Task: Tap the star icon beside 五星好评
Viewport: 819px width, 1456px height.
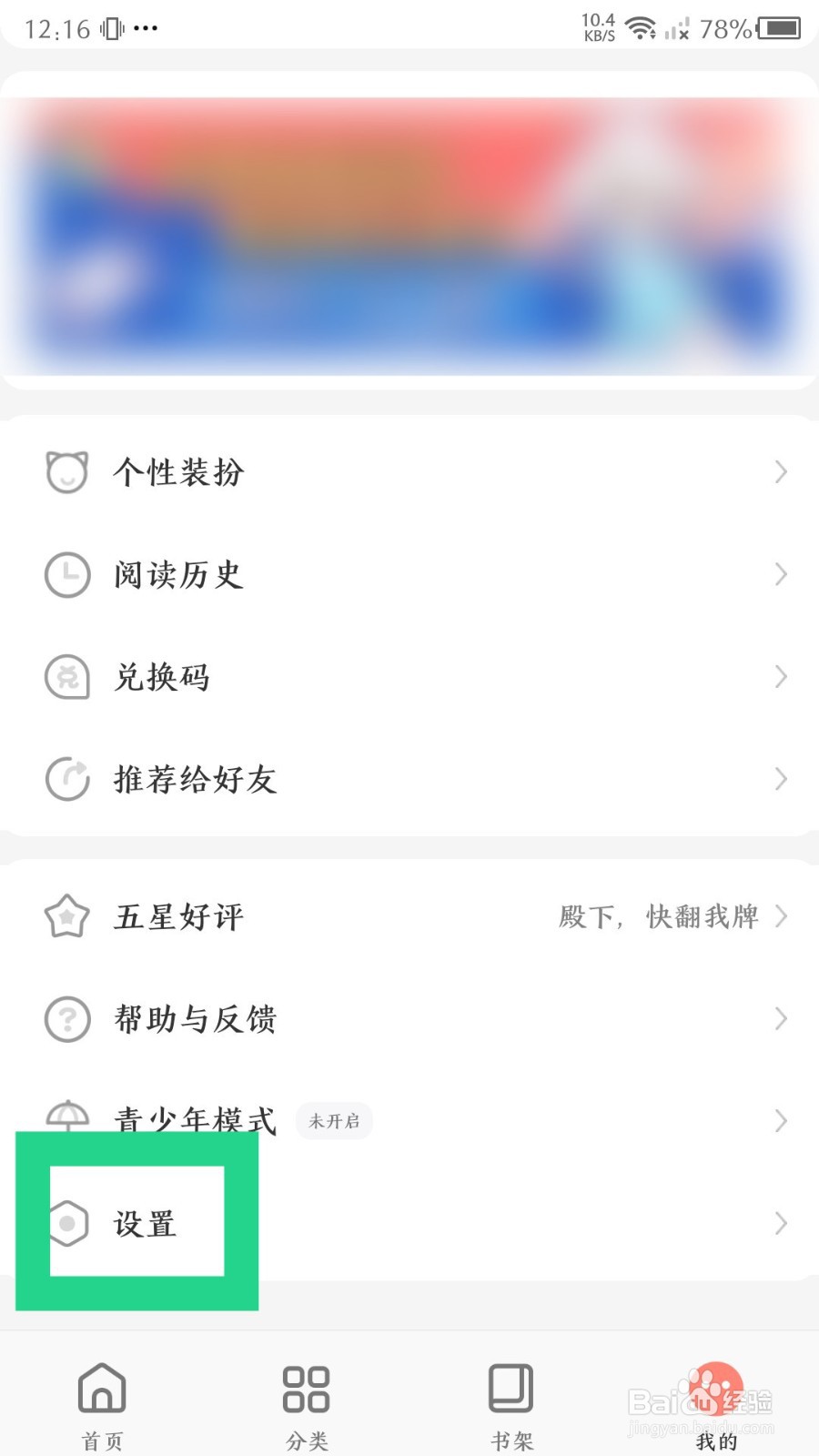Action: coord(66,916)
